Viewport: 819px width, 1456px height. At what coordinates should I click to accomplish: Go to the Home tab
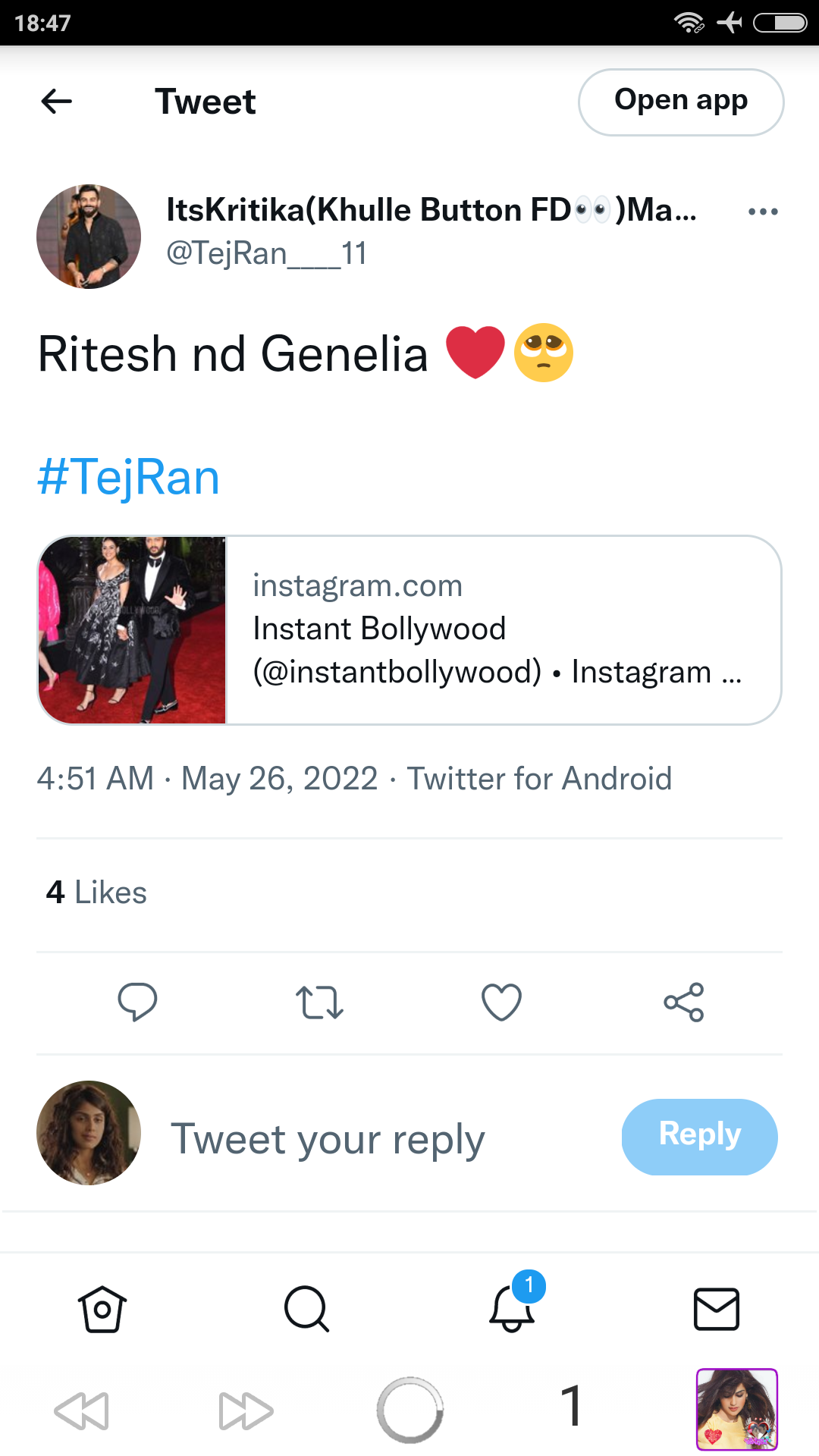[x=102, y=1309]
